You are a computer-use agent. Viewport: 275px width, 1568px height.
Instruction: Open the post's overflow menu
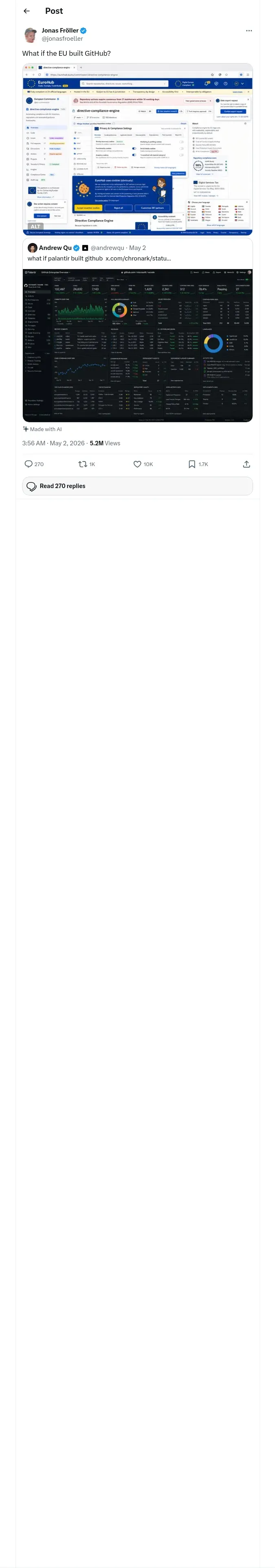(x=249, y=31)
